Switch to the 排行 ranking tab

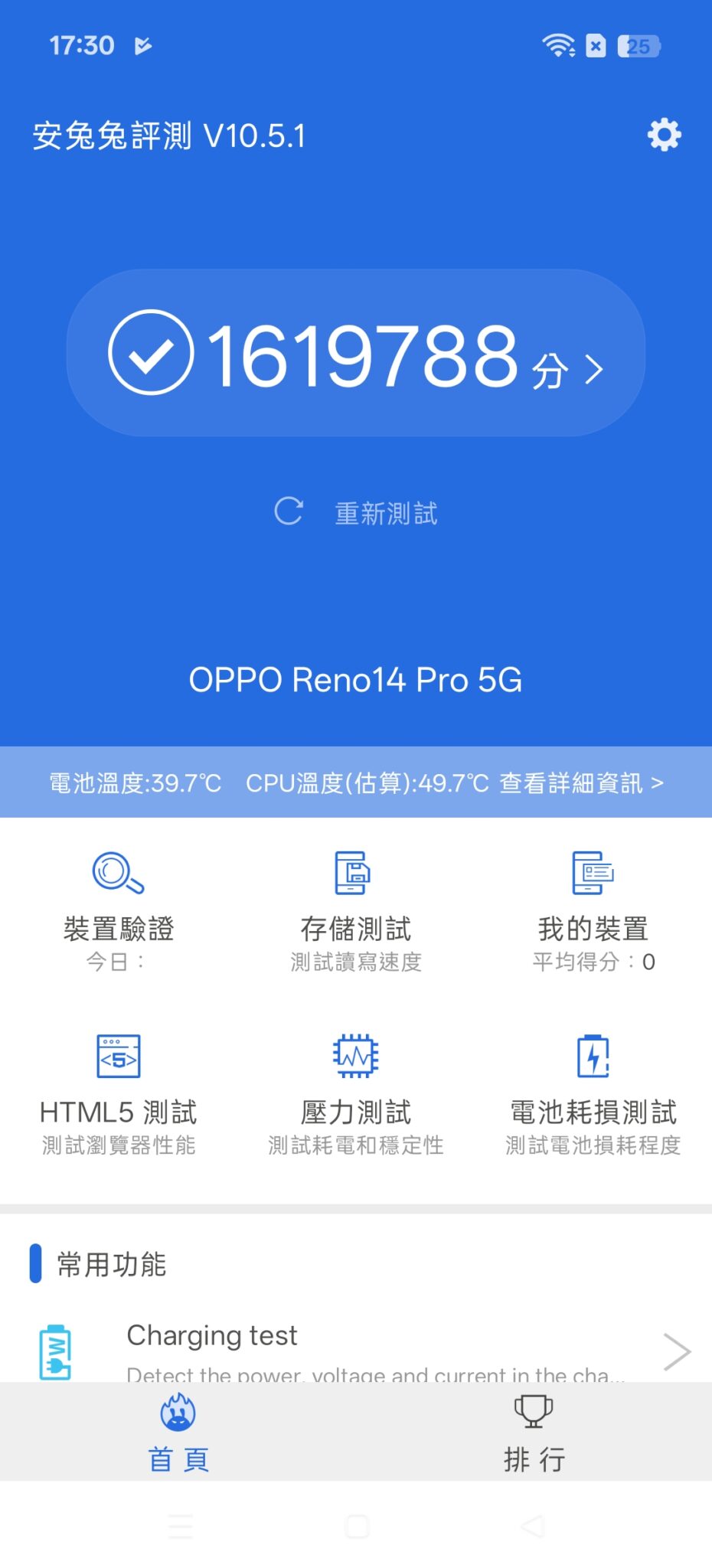pos(534,1432)
